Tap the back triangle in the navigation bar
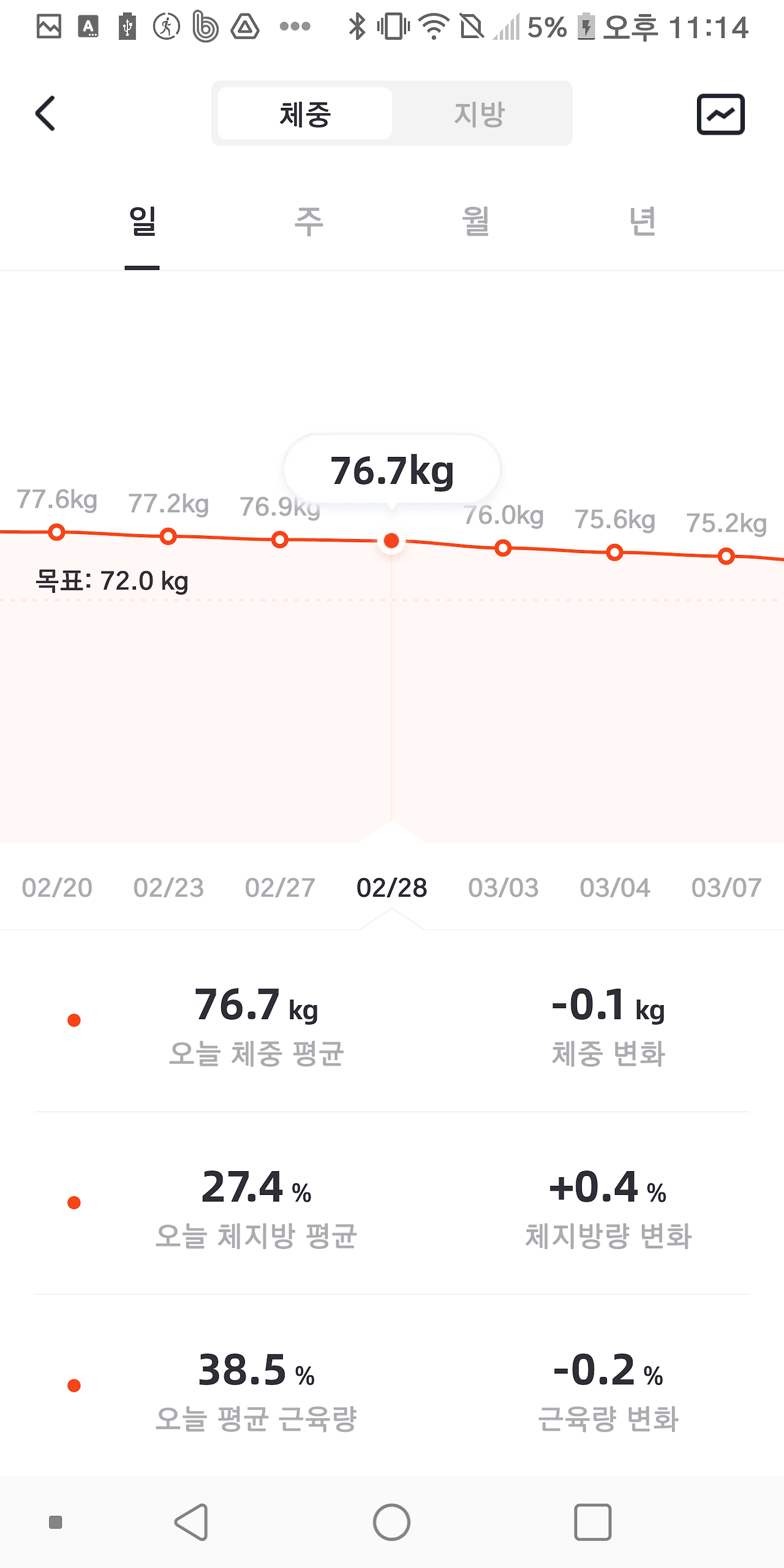Screen dimensions: 784x1568 point(190,1521)
